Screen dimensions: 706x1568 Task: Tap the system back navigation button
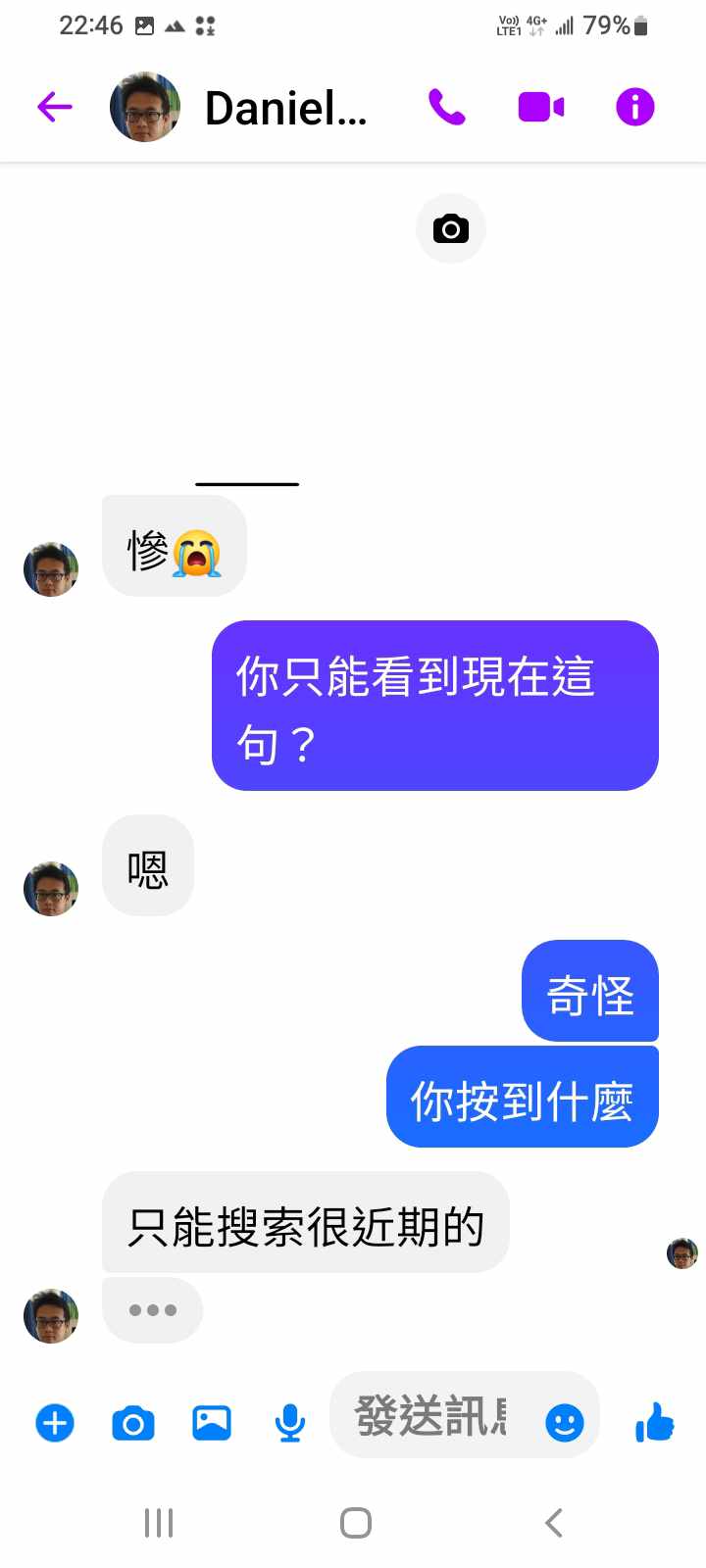tap(554, 1523)
